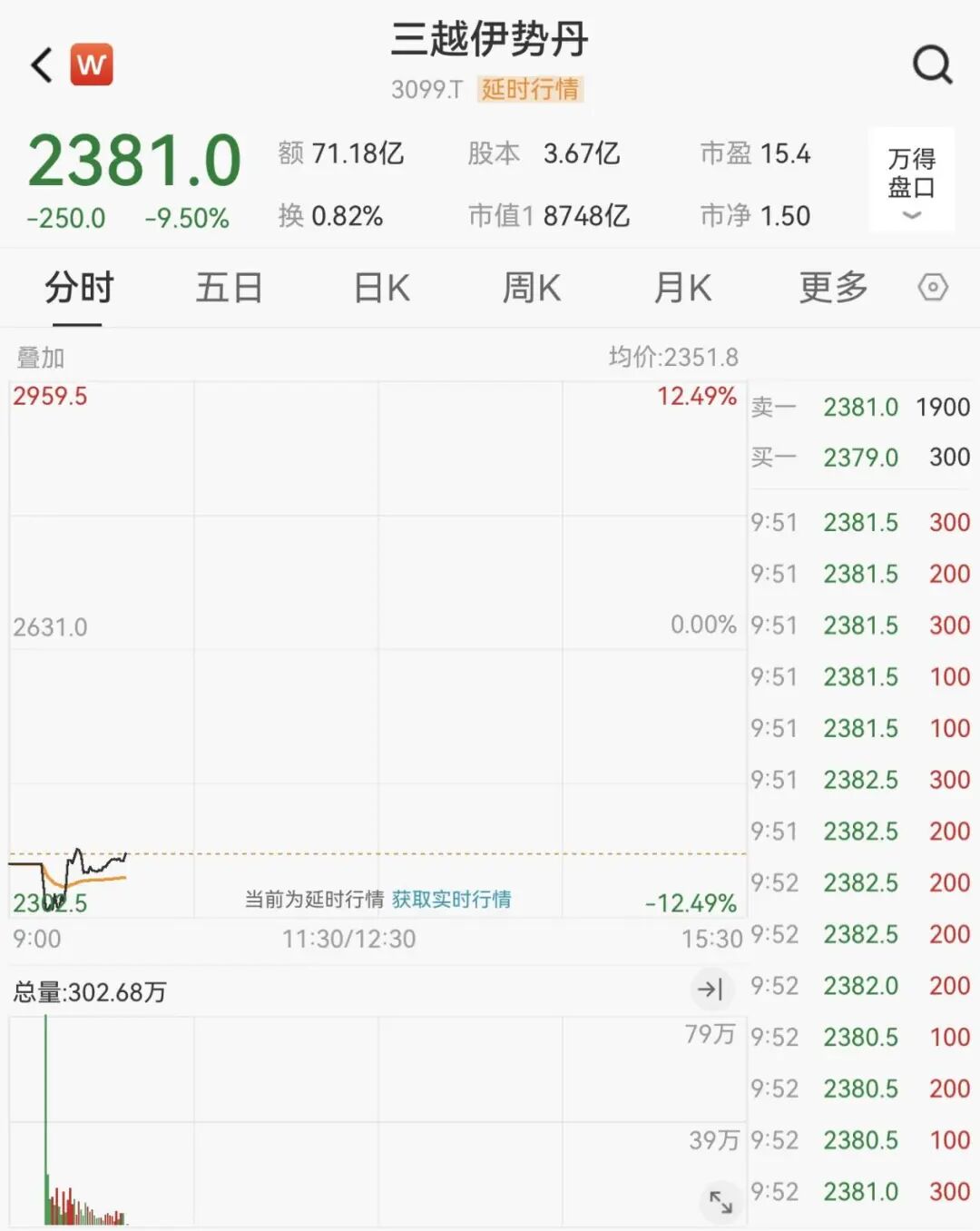Tap 叠加 to overlay a comparison
This screenshot has width=980, height=1231.
point(41,358)
